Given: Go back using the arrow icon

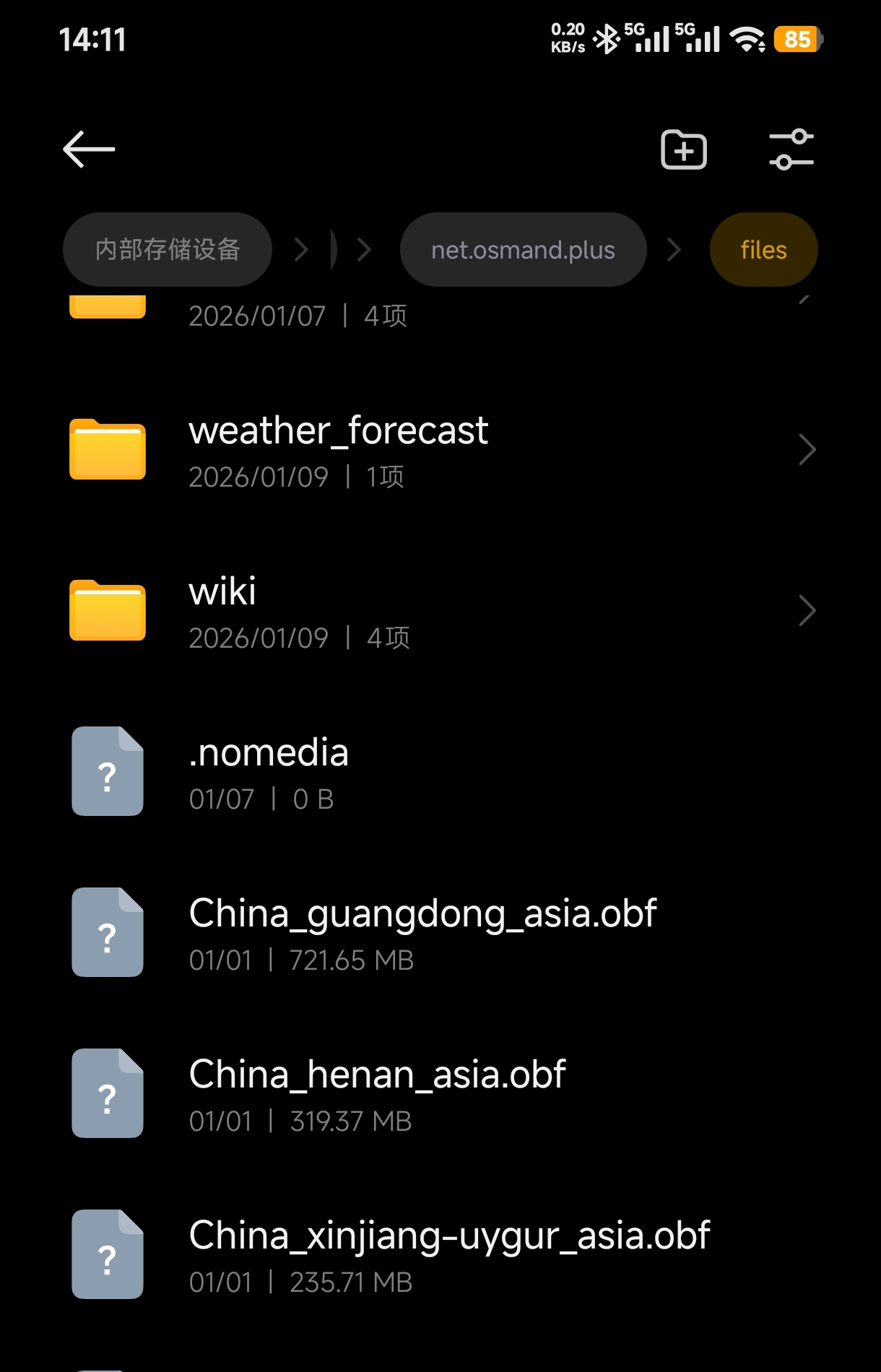Looking at the screenshot, I should [x=89, y=149].
